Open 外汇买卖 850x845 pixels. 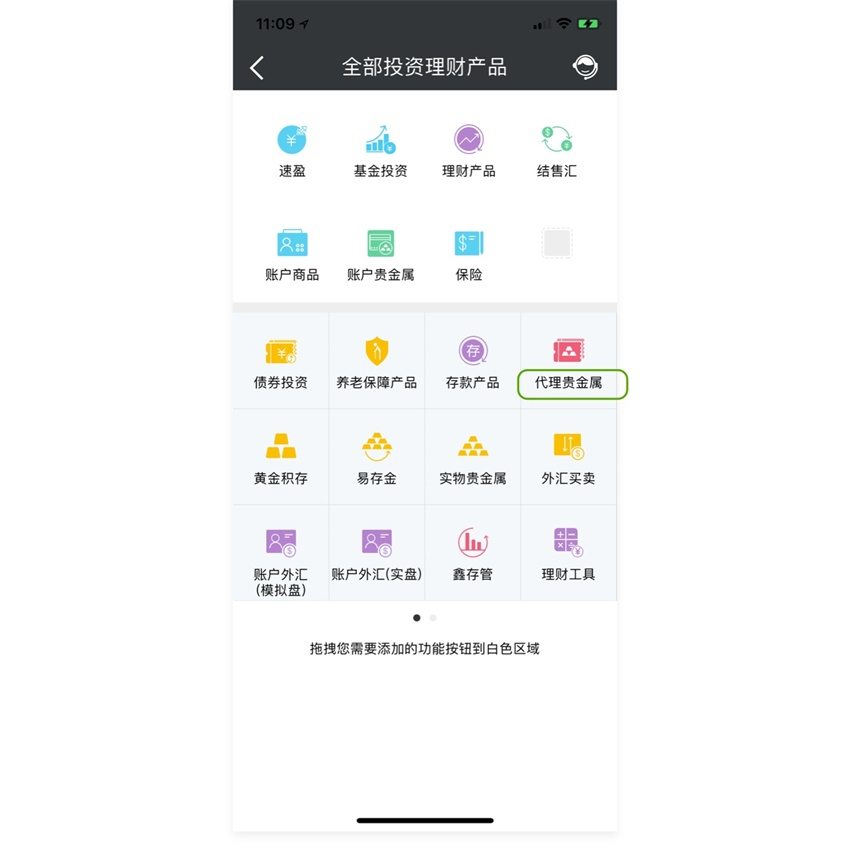click(x=569, y=457)
